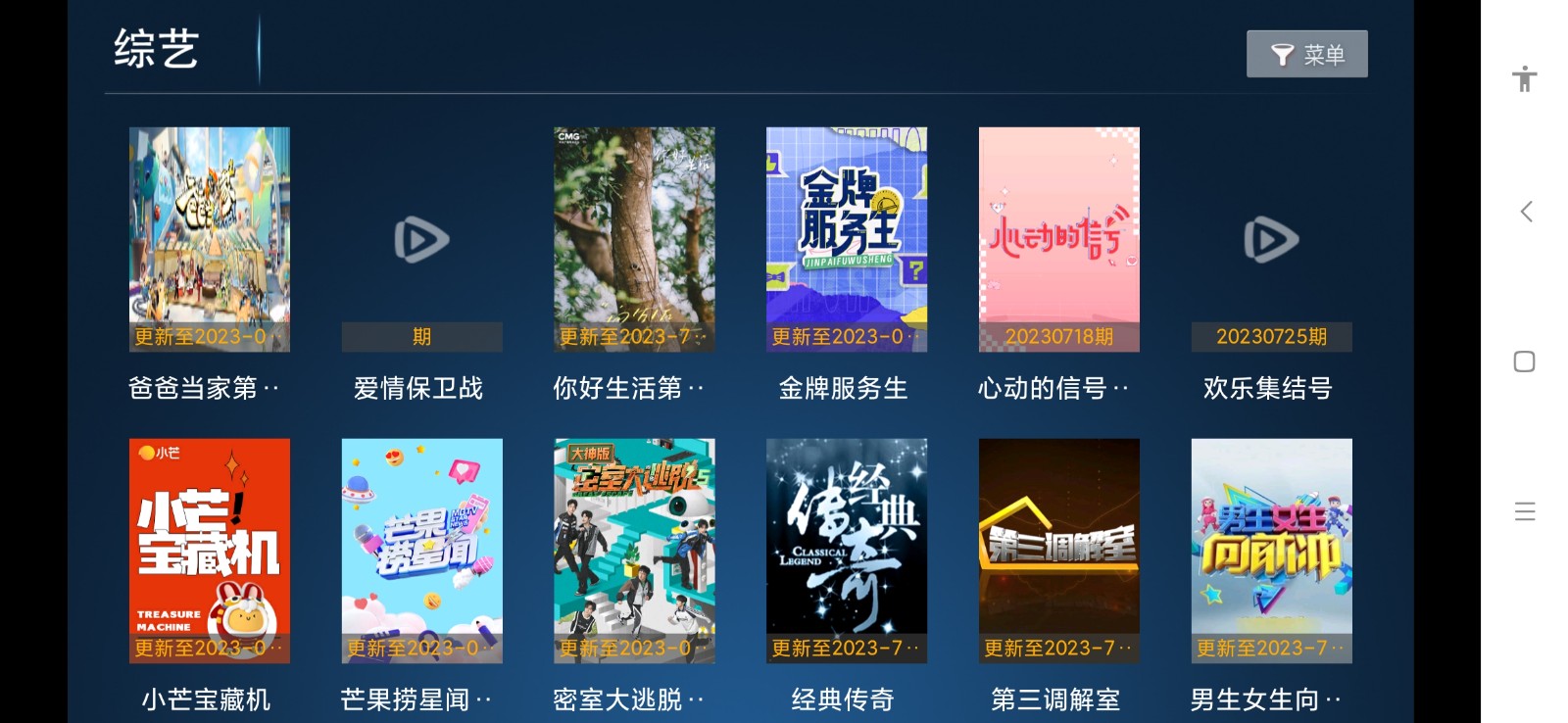Open the show 男生女生向前冲
The width and height of the screenshot is (1568, 723).
(x=1271, y=551)
